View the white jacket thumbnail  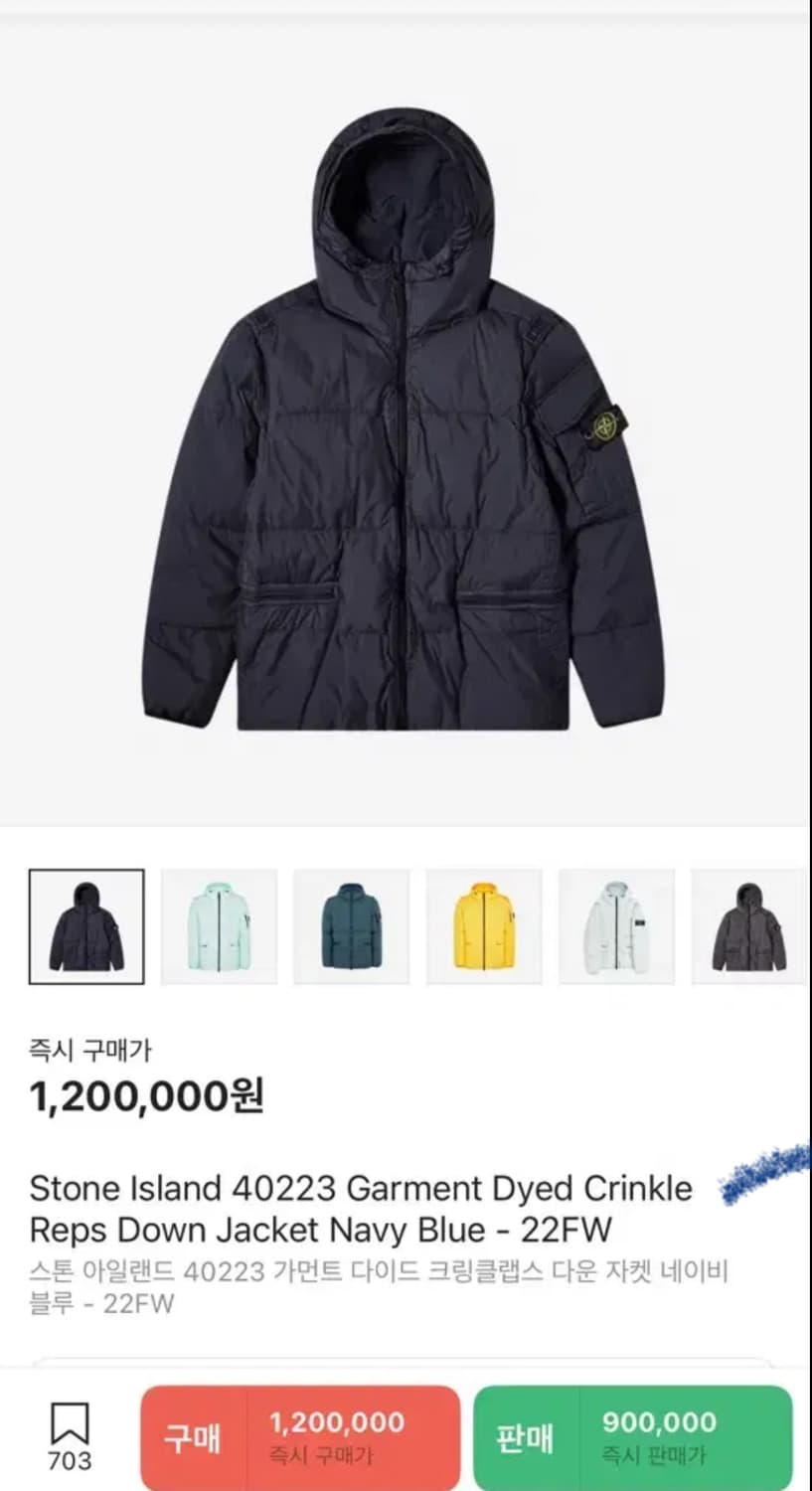click(616, 925)
